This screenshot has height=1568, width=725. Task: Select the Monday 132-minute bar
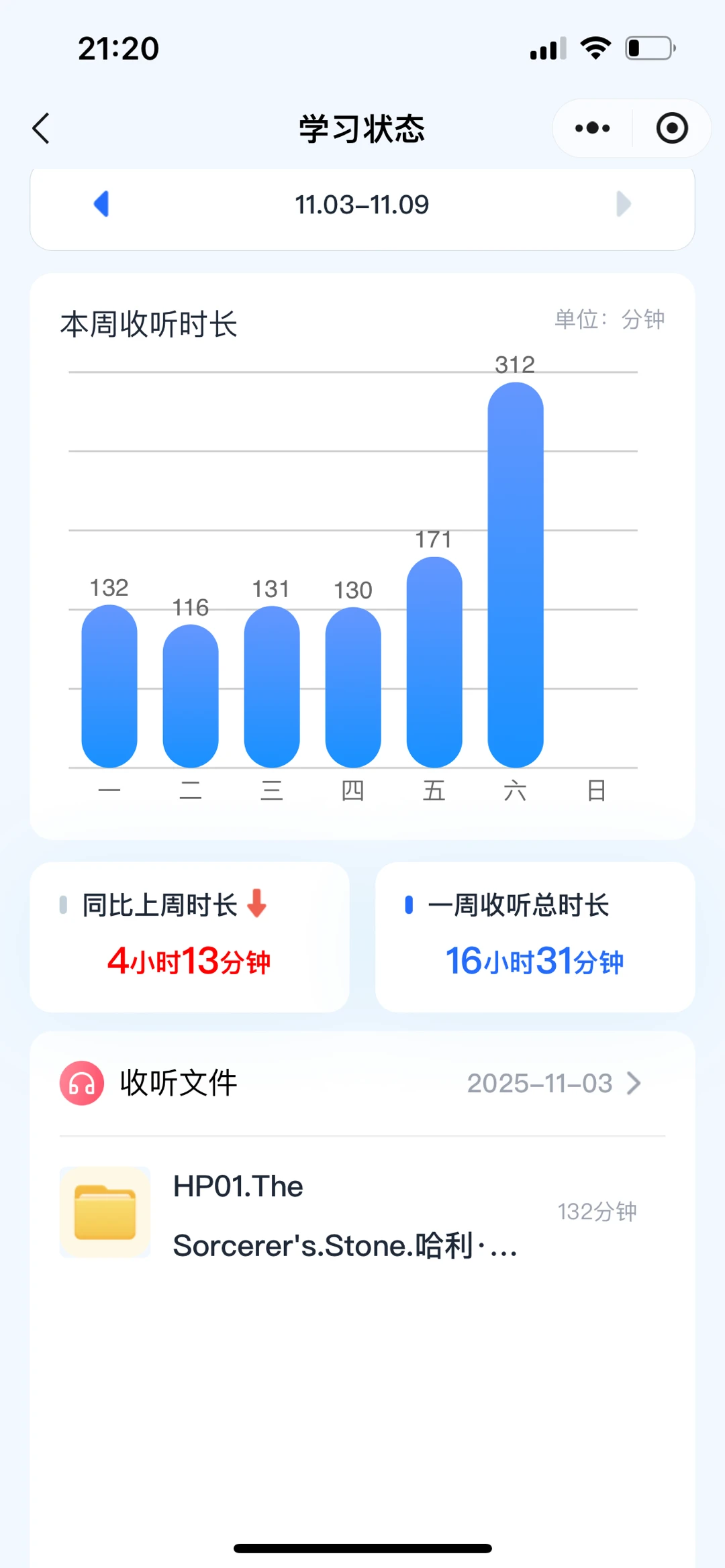tap(109, 686)
